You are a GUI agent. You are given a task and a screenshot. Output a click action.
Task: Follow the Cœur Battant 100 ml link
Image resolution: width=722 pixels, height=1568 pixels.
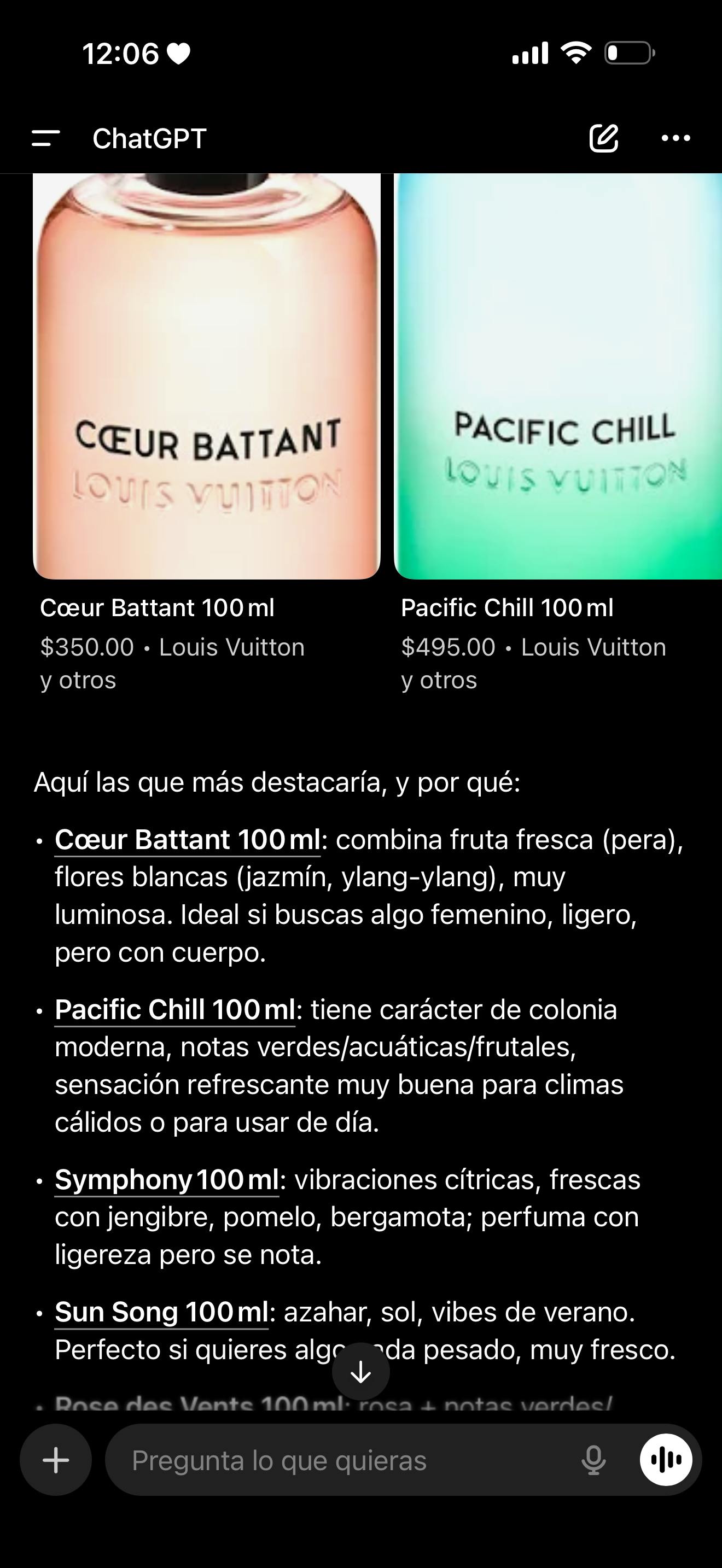(188, 840)
